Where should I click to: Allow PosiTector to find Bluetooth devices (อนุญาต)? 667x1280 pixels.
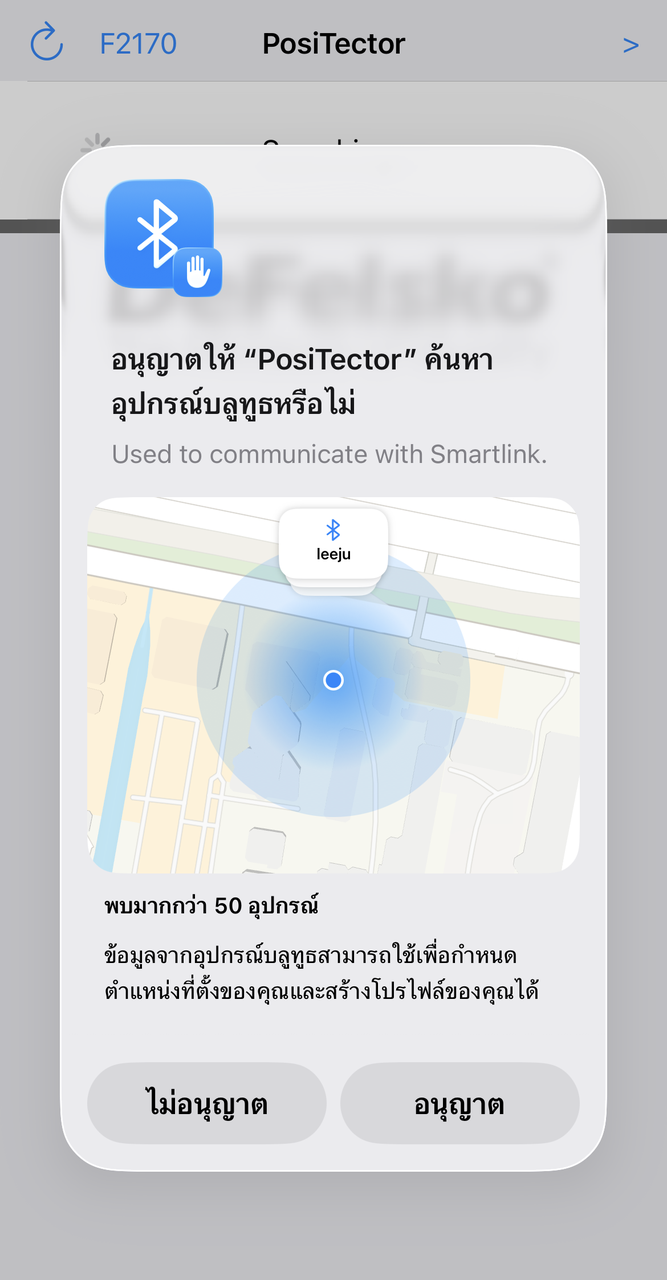click(459, 1103)
